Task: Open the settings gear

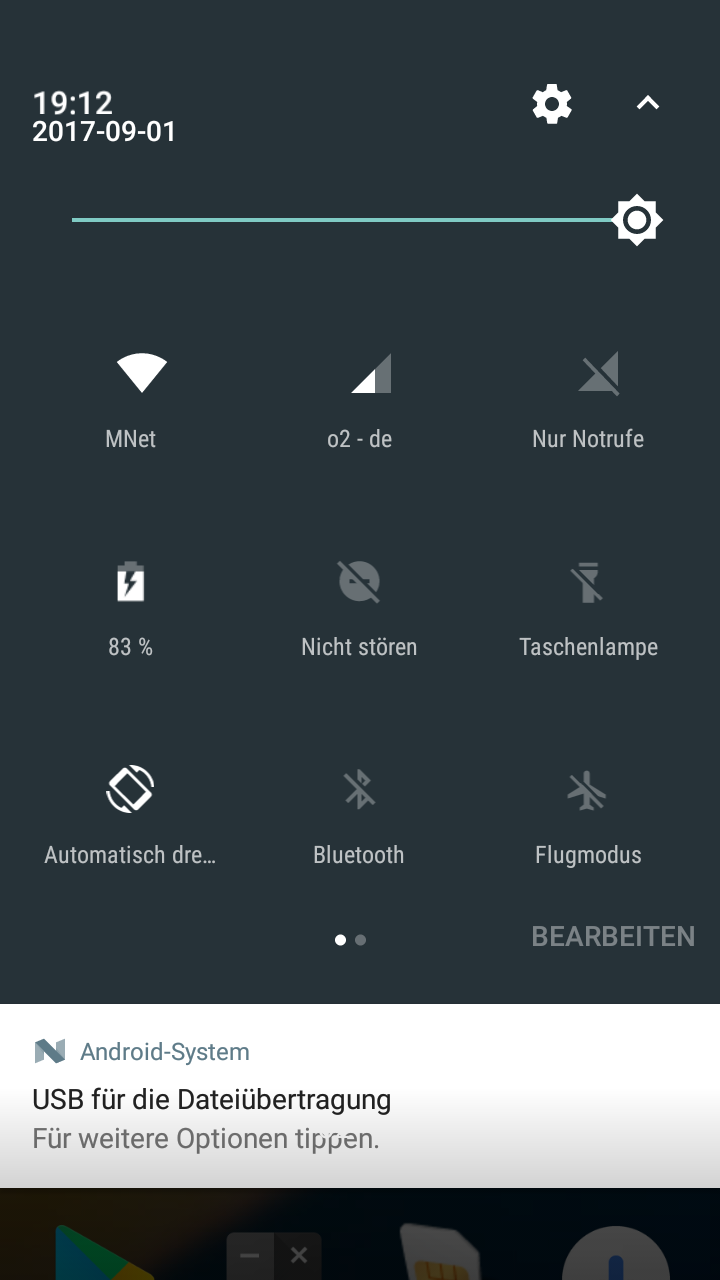Action: (552, 104)
